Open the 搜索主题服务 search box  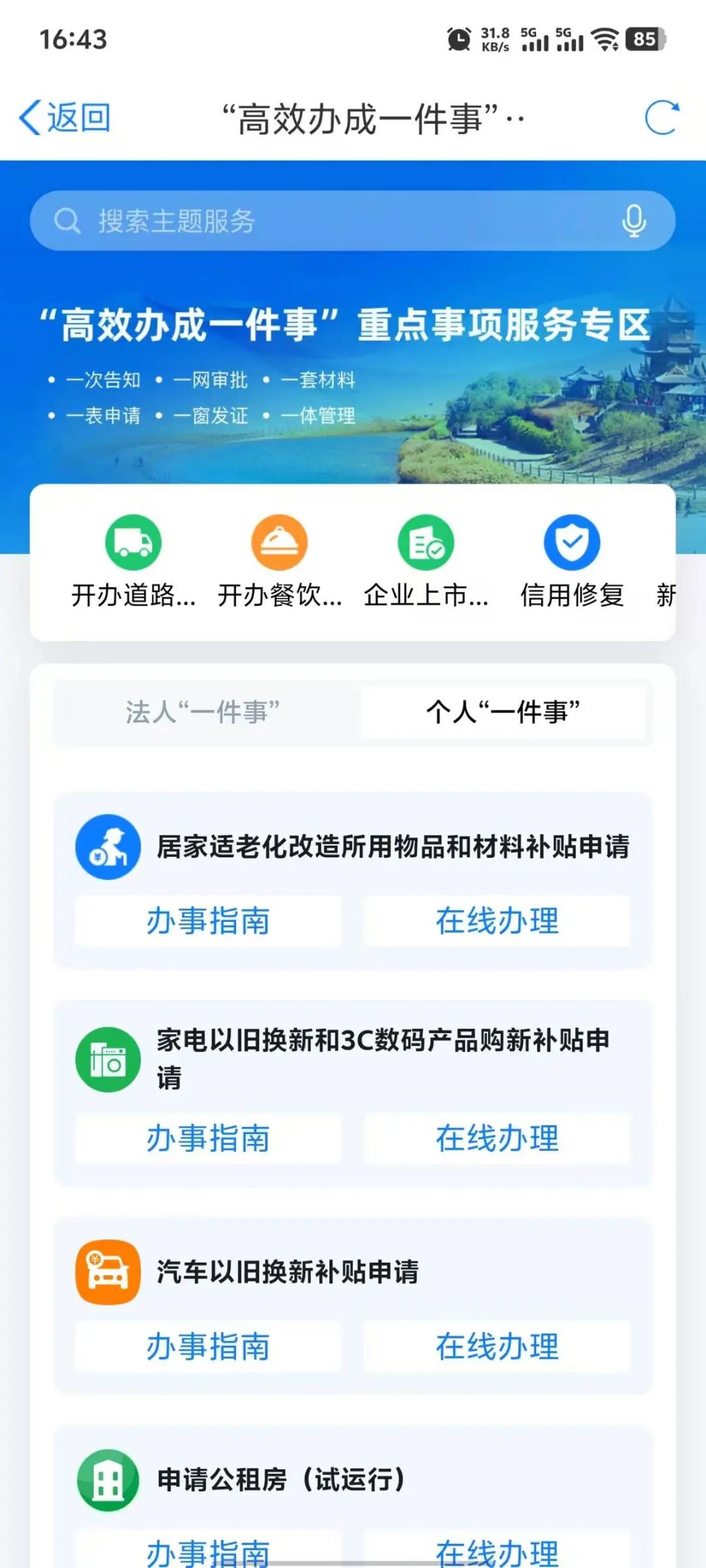tap(327, 221)
